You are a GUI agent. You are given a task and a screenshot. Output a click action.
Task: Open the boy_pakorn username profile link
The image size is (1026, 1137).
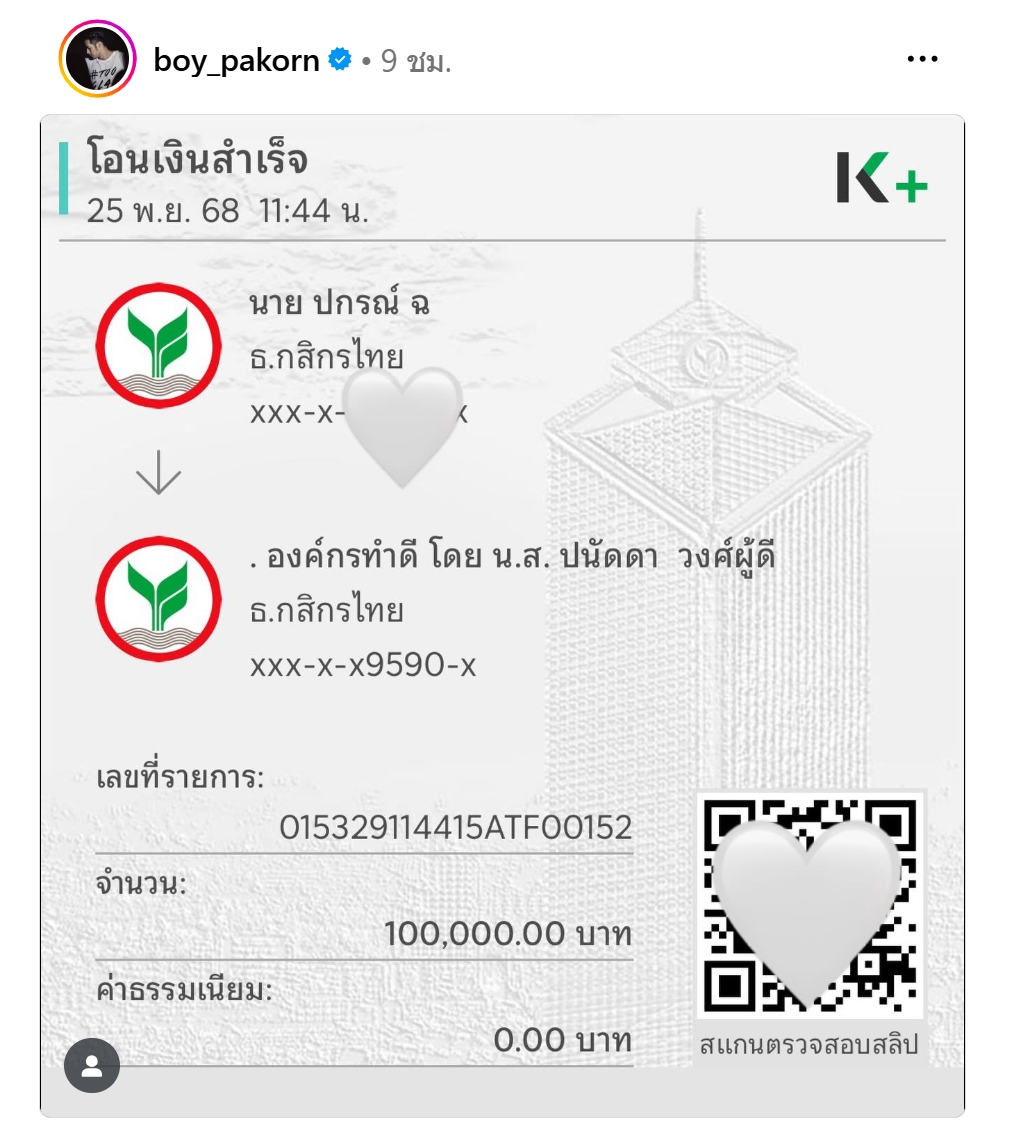236,61
